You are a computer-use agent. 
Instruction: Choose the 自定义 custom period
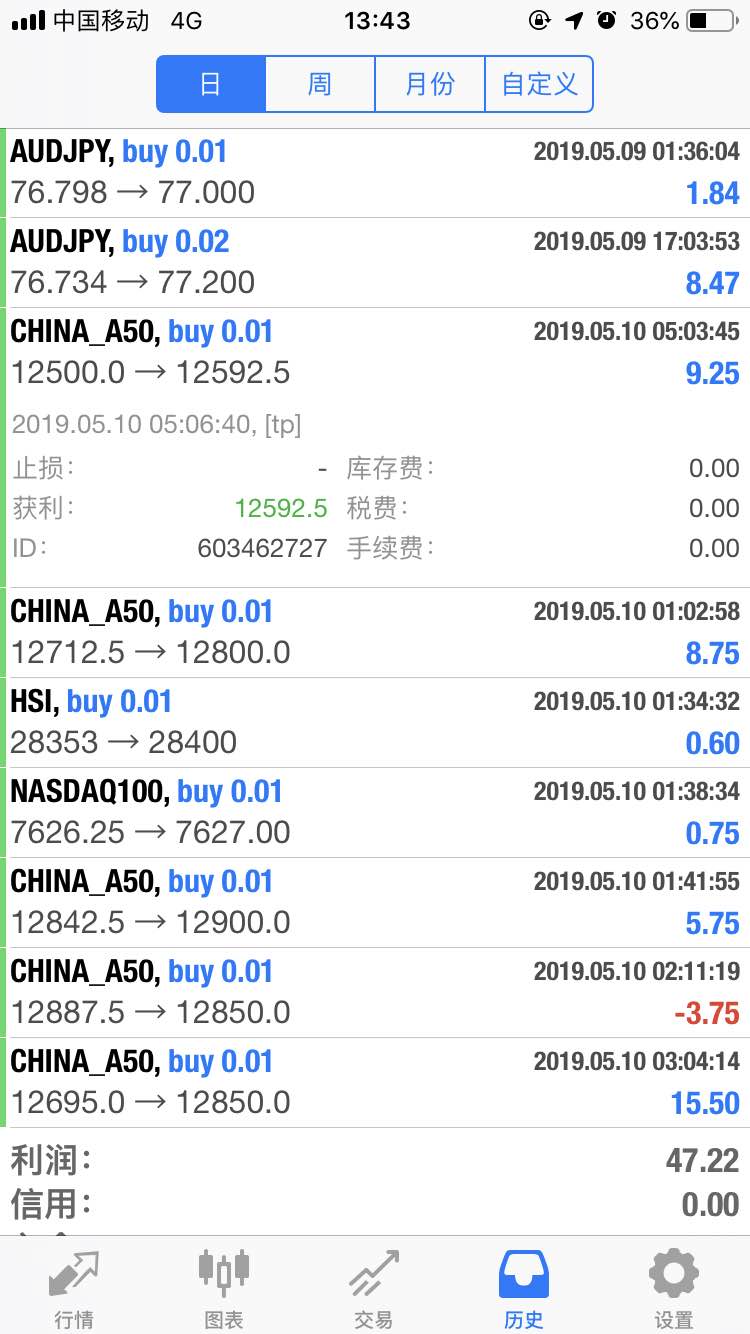click(x=539, y=84)
